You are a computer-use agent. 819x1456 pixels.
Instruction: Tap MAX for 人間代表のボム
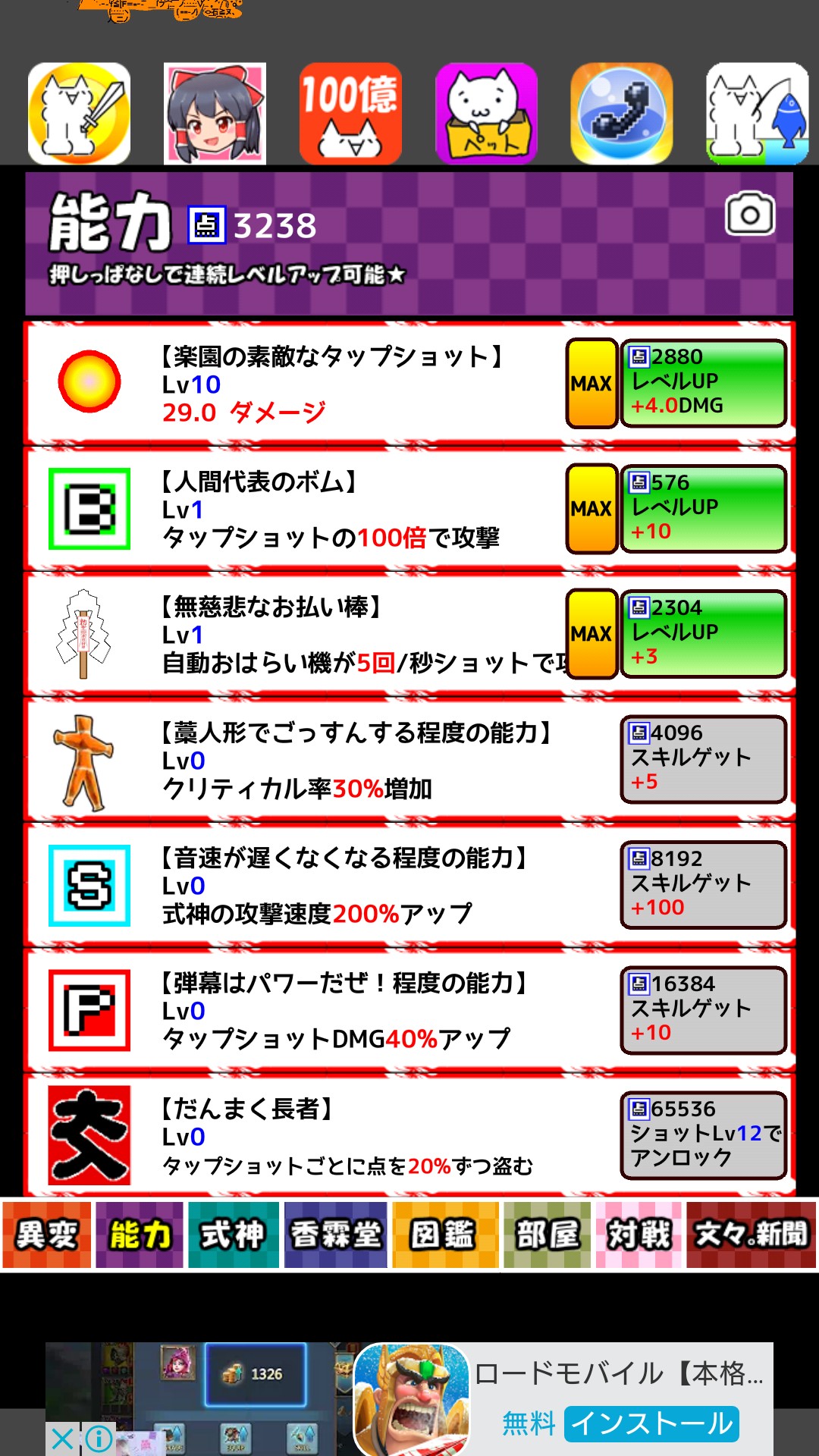[591, 508]
